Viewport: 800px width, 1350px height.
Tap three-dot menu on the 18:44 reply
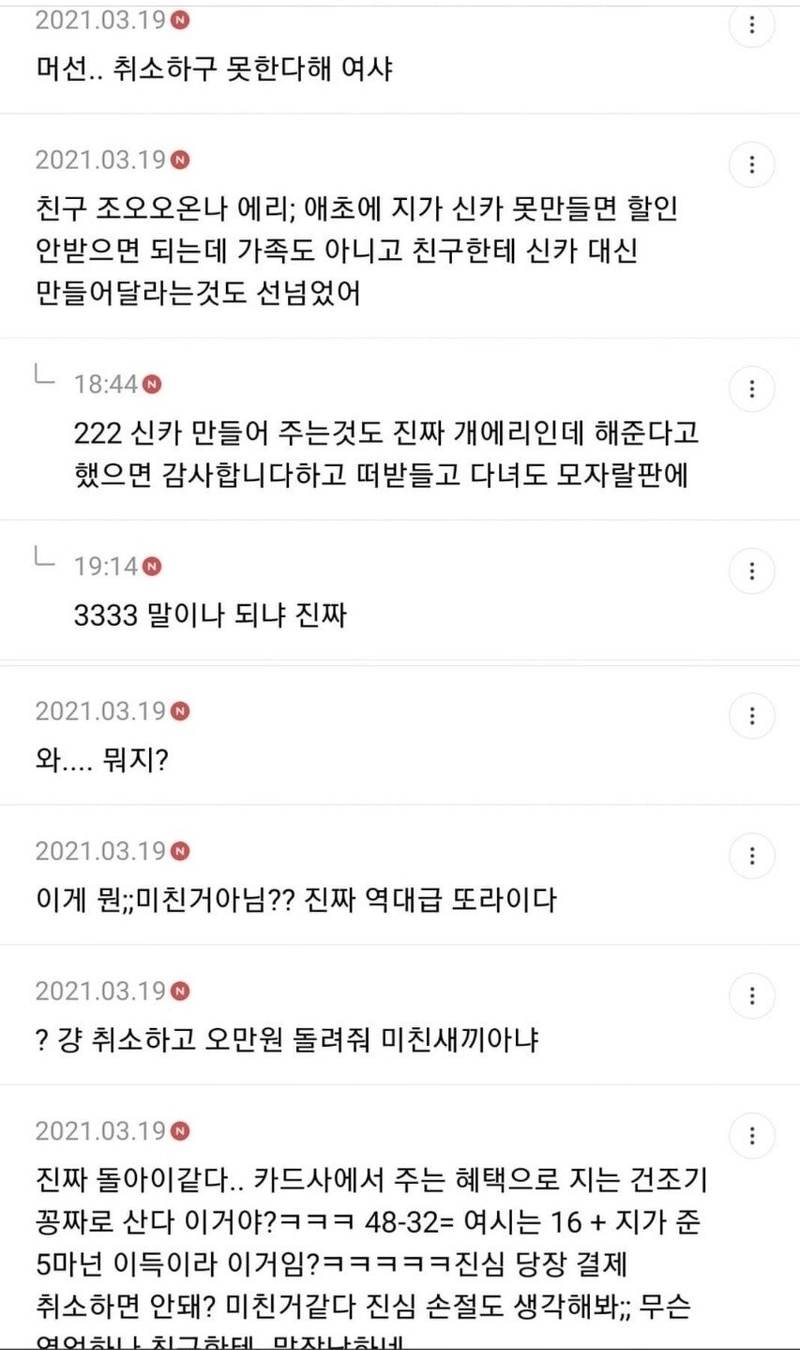pos(752,388)
